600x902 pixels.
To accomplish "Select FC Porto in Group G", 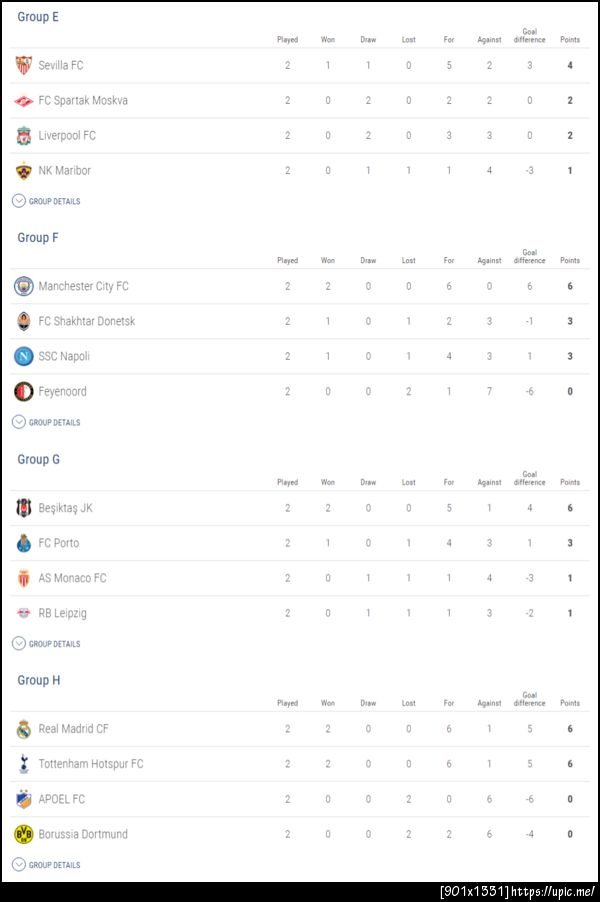I will pos(58,543).
